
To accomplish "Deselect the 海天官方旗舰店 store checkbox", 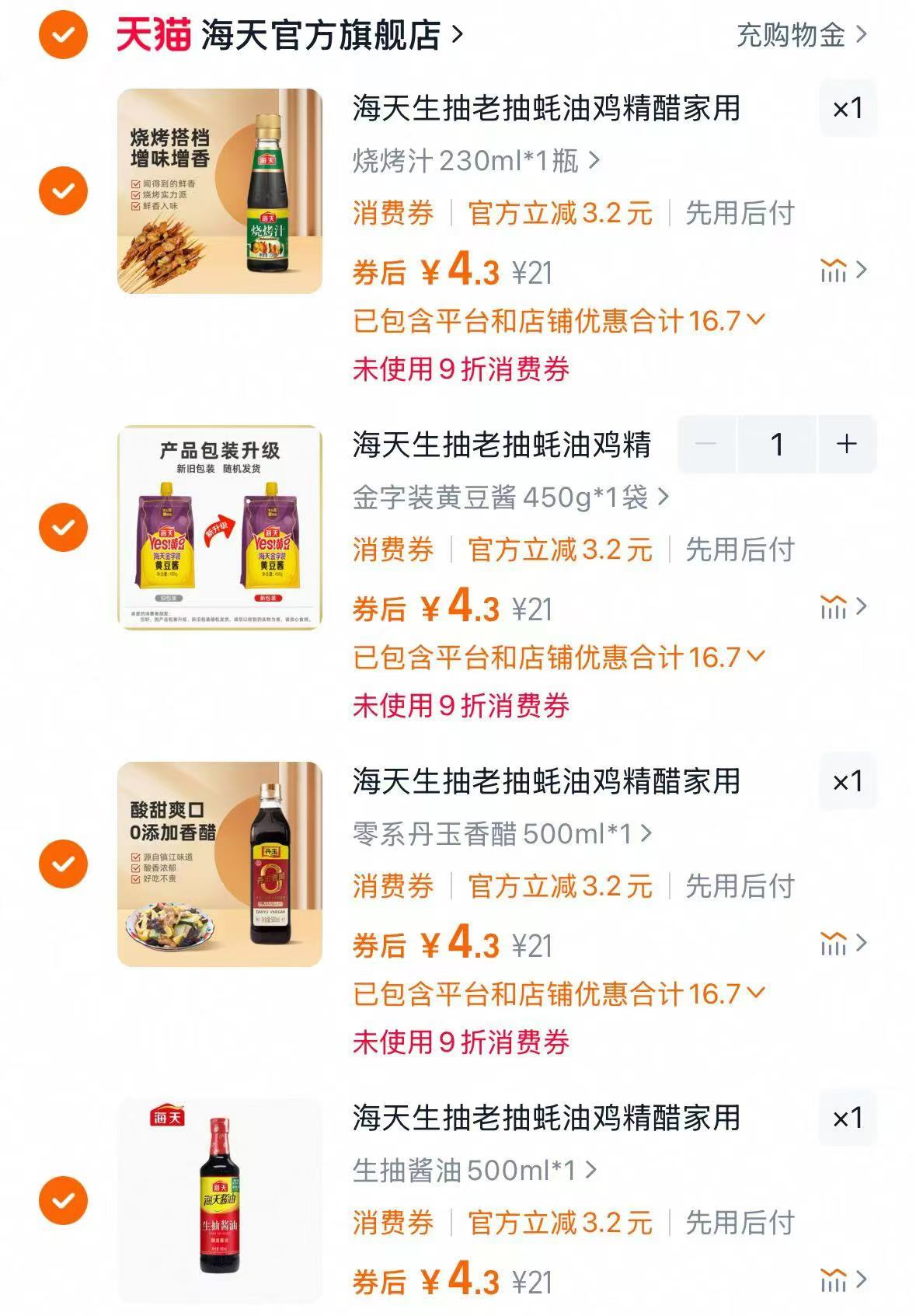I will tap(62, 33).
